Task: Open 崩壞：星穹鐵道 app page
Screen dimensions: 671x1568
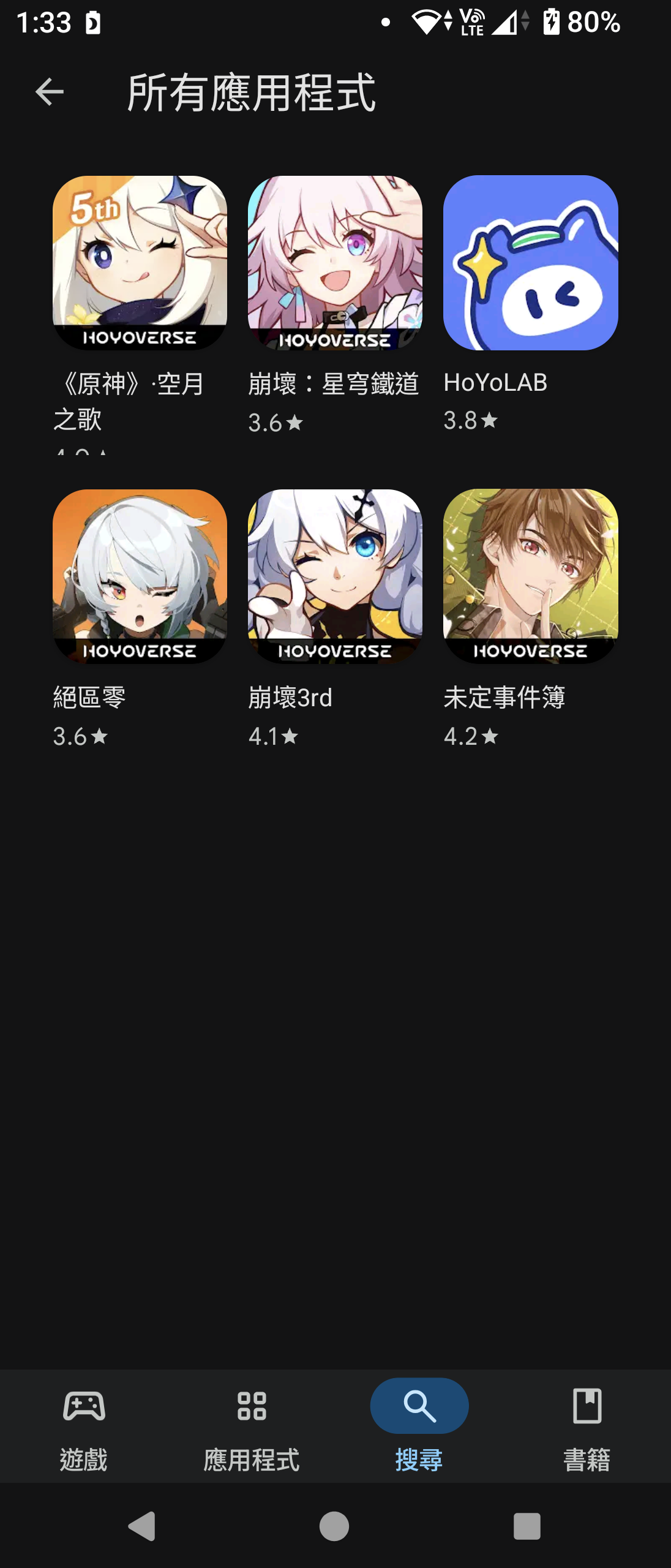Action: [335, 263]
